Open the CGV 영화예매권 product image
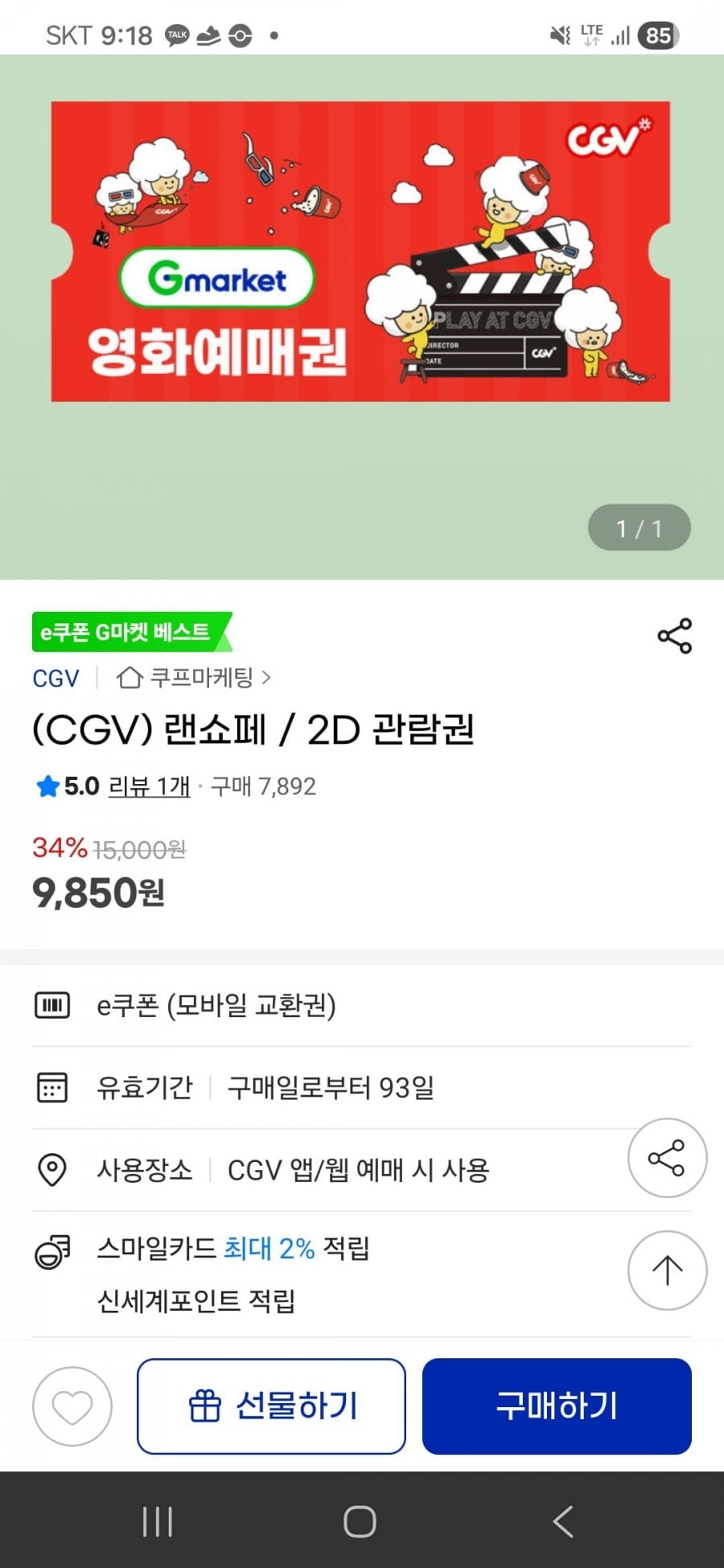Viewport: 724px width, 1568px height. click(360, 252)
